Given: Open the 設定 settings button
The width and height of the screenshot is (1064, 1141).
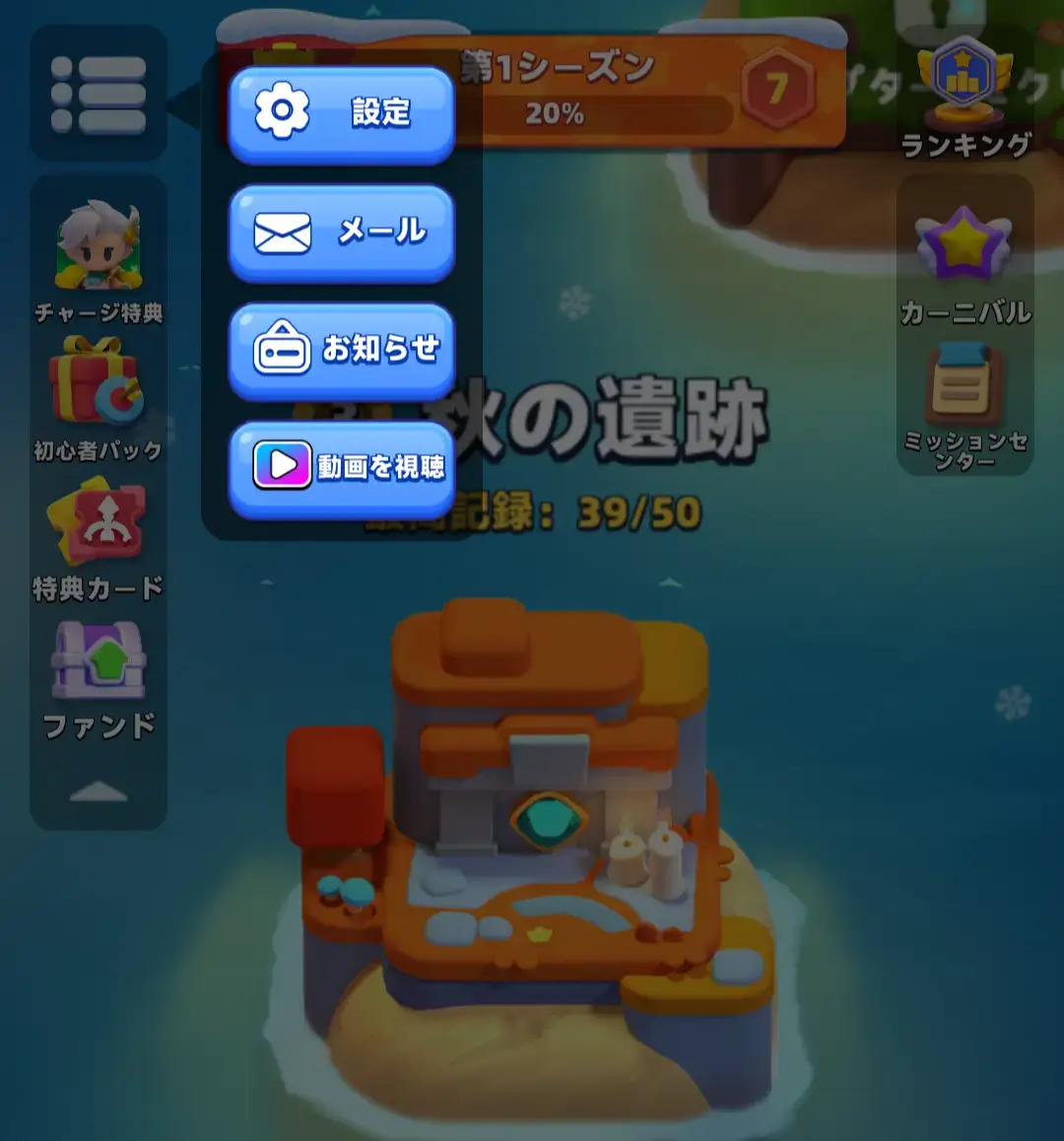Looking at the screenshot, I should 341,112.
